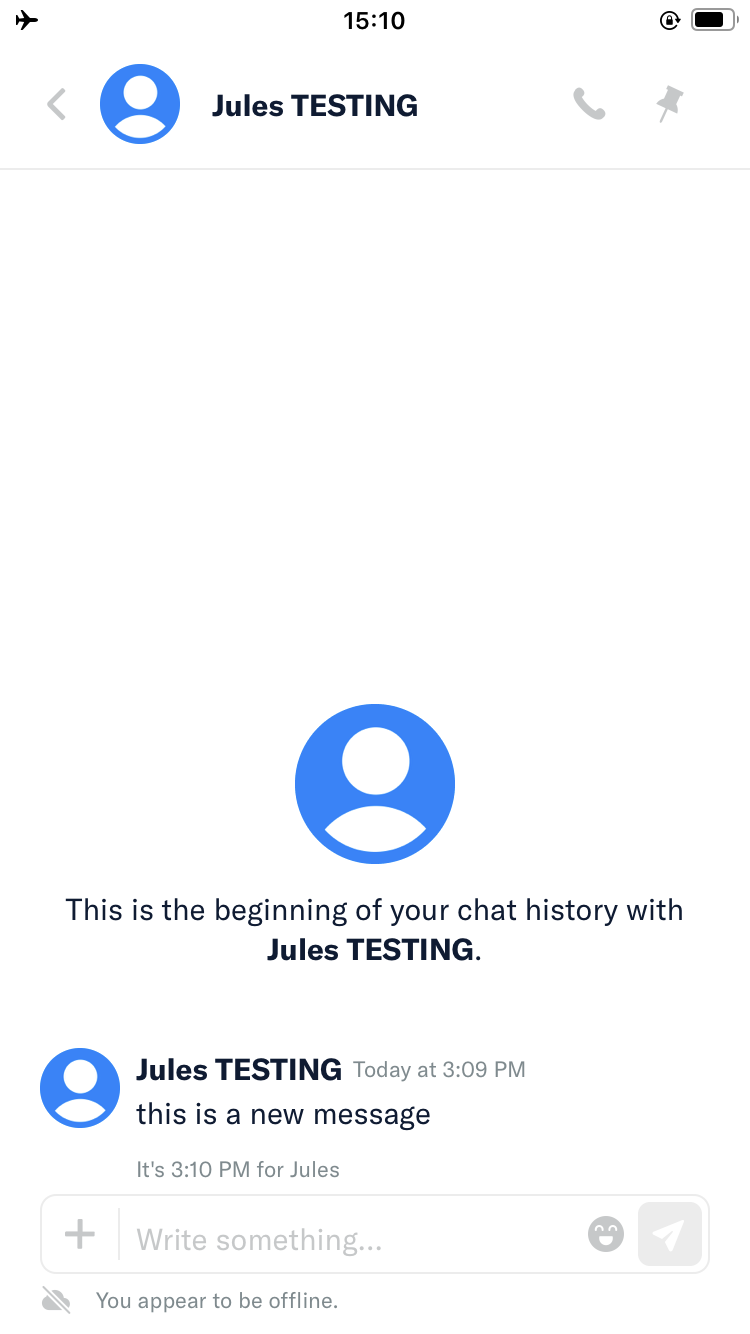
Task: Send the message with paper plane button
Action: click(x=669, y=1235)
